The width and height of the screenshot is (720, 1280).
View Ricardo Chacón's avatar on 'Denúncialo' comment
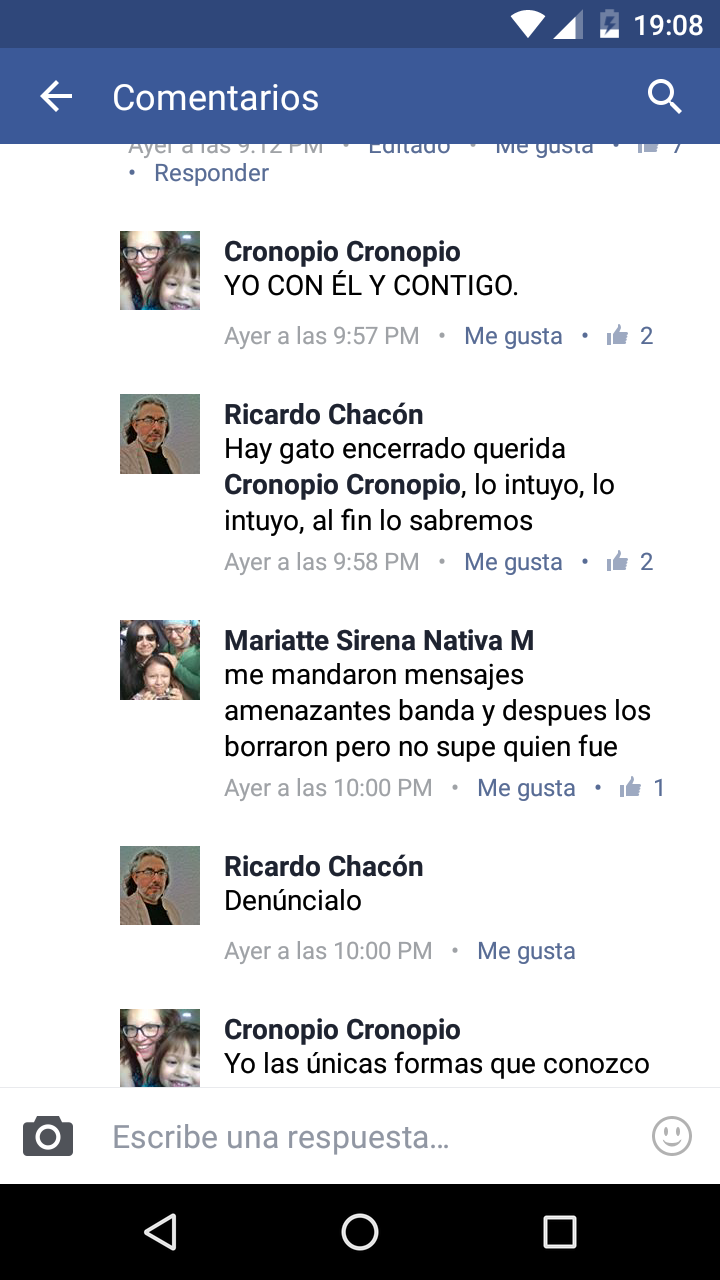[160, 885]
